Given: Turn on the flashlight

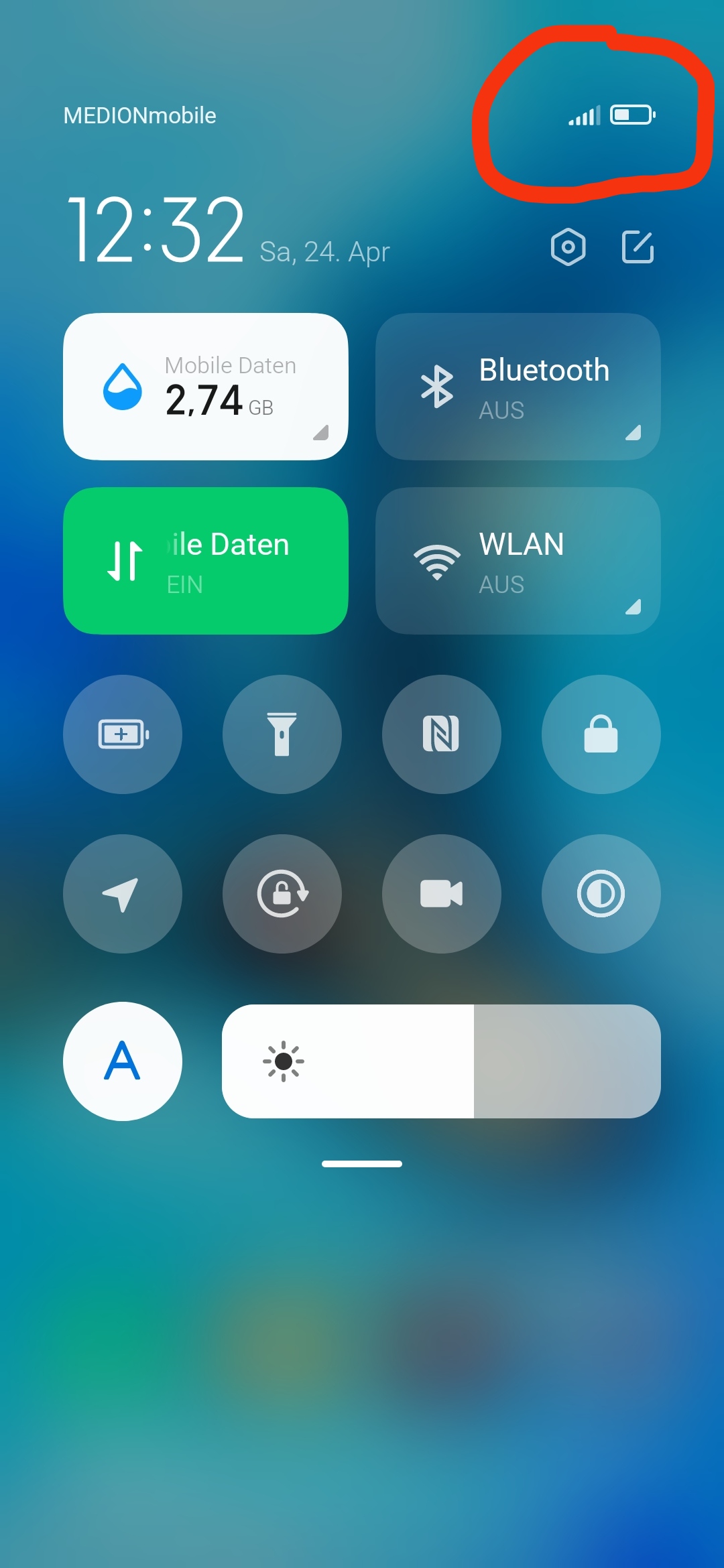Looking at the screenshot, I should tap(282, 734).
